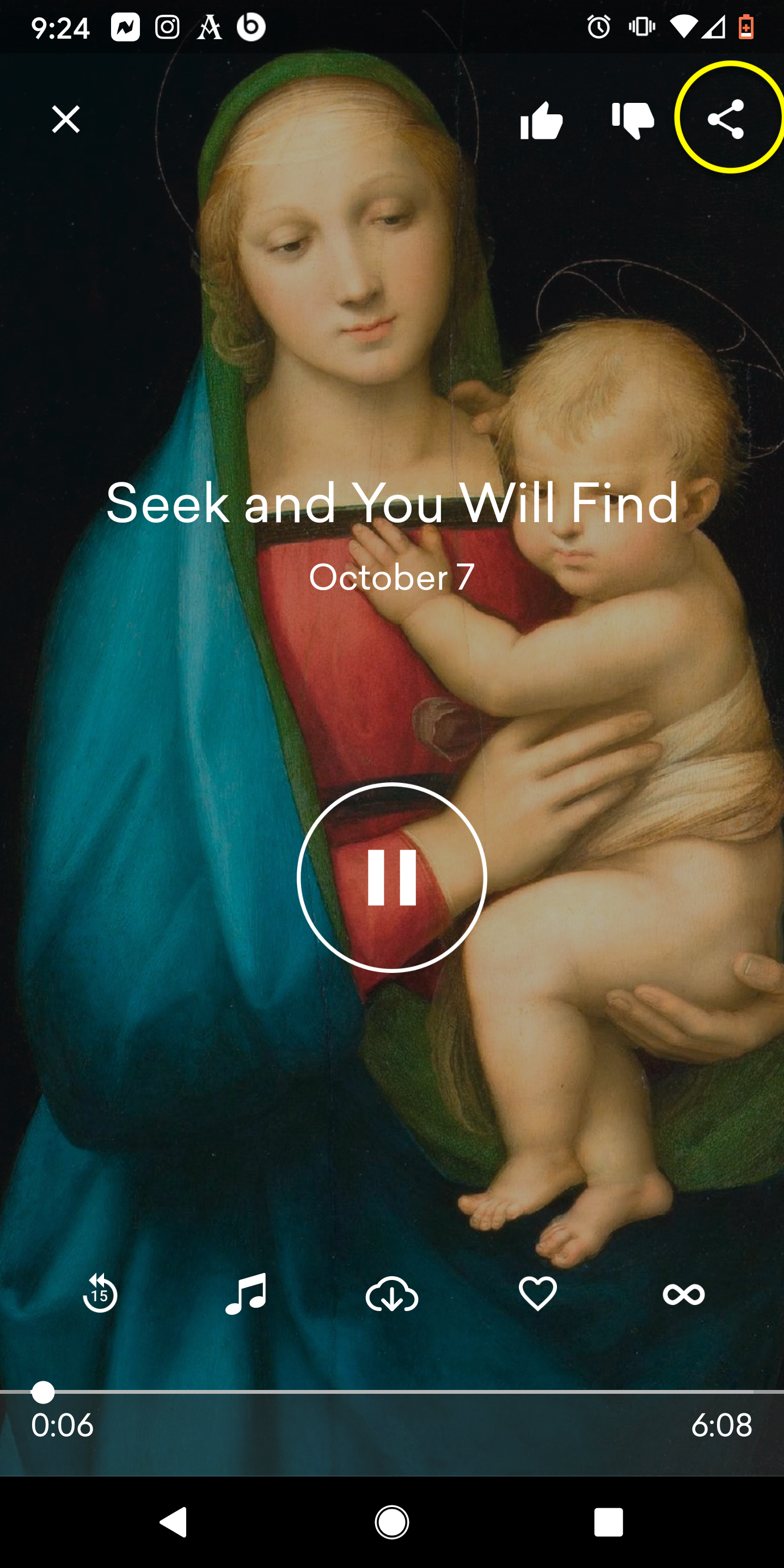Tap the playback progress bar
The height and width of the screenshot is (1568, 784).
[x=392, y=1392]
